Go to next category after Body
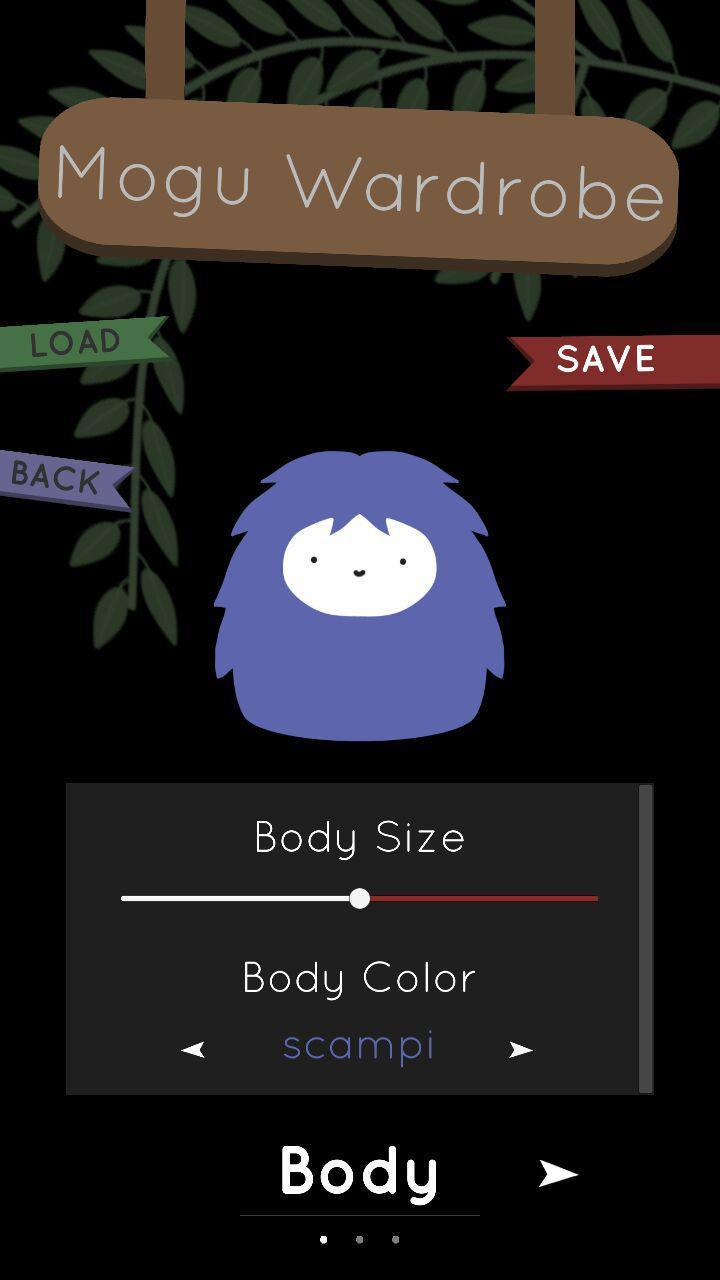Screen dimensions: 720x1280 pos(558,1173)
